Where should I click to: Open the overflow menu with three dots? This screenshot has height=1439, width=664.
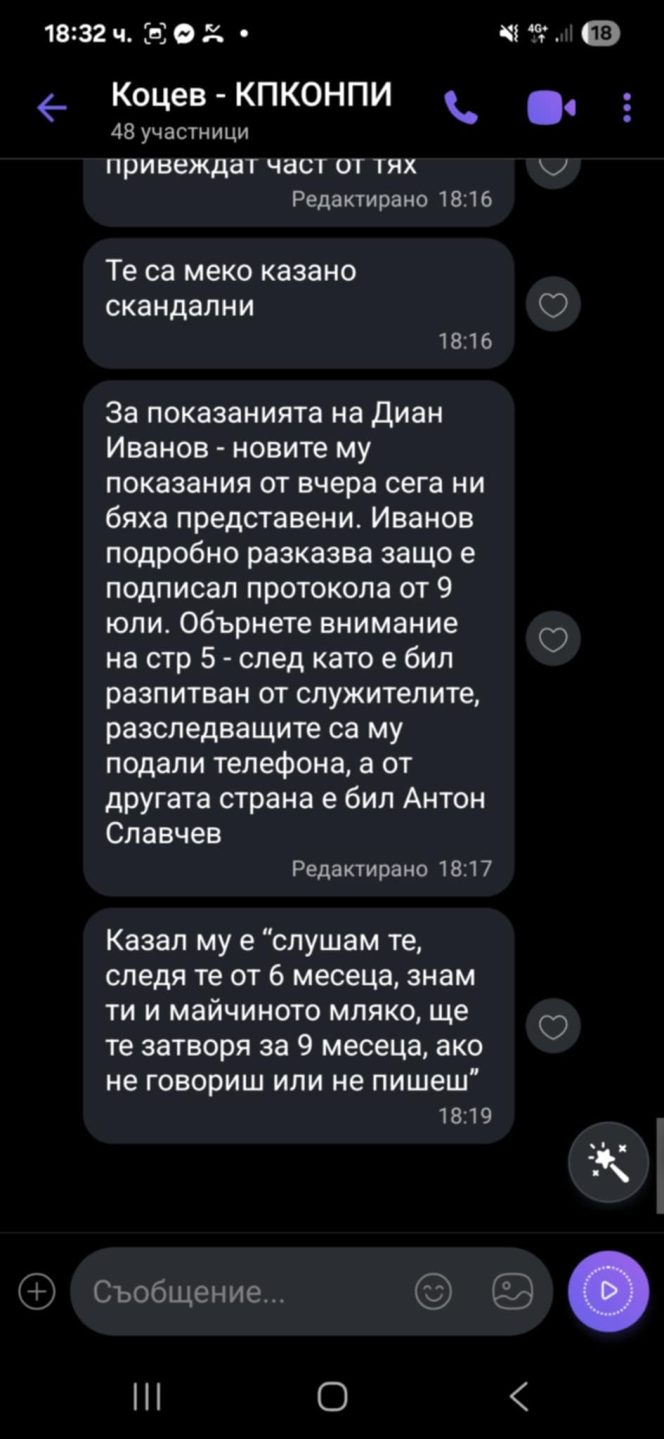(x=627, y=107)
